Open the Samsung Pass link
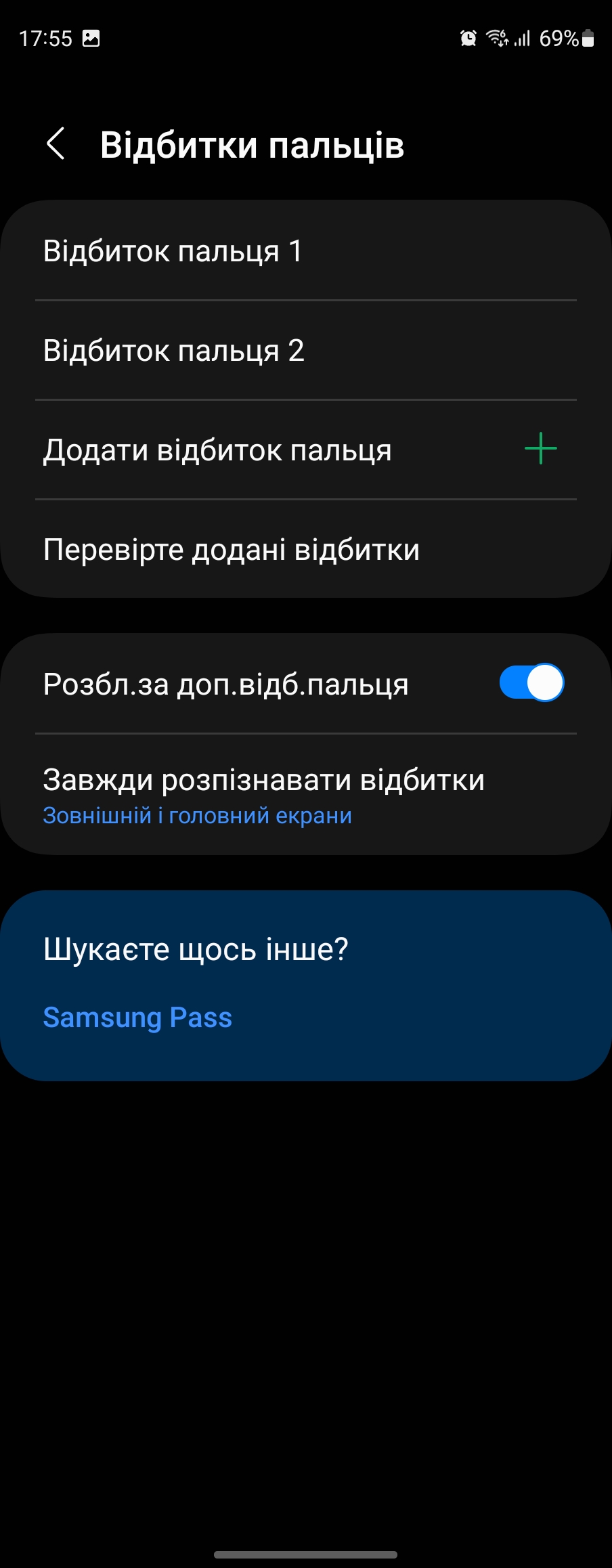The image size is (612, 1568). pos(137,1018)
